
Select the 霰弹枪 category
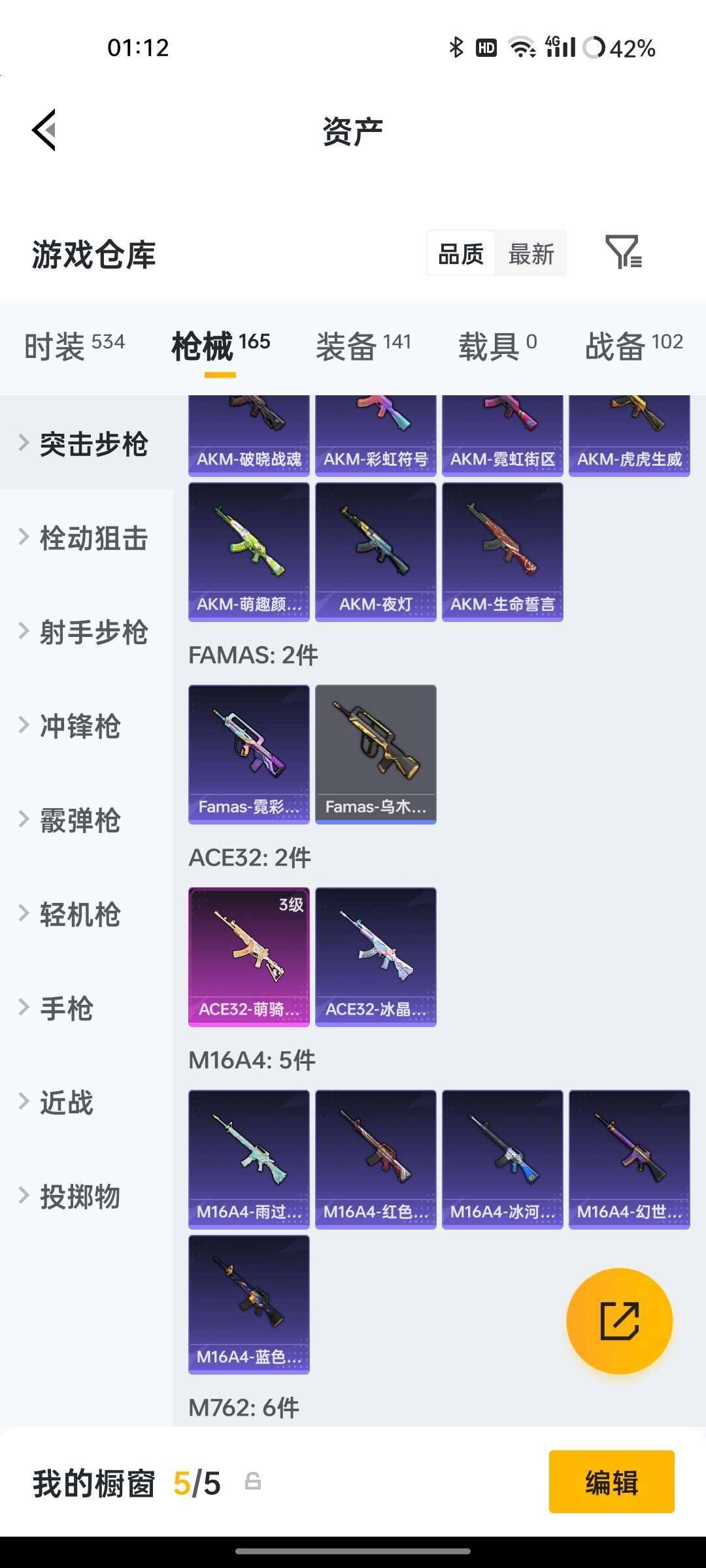(80, 820)
